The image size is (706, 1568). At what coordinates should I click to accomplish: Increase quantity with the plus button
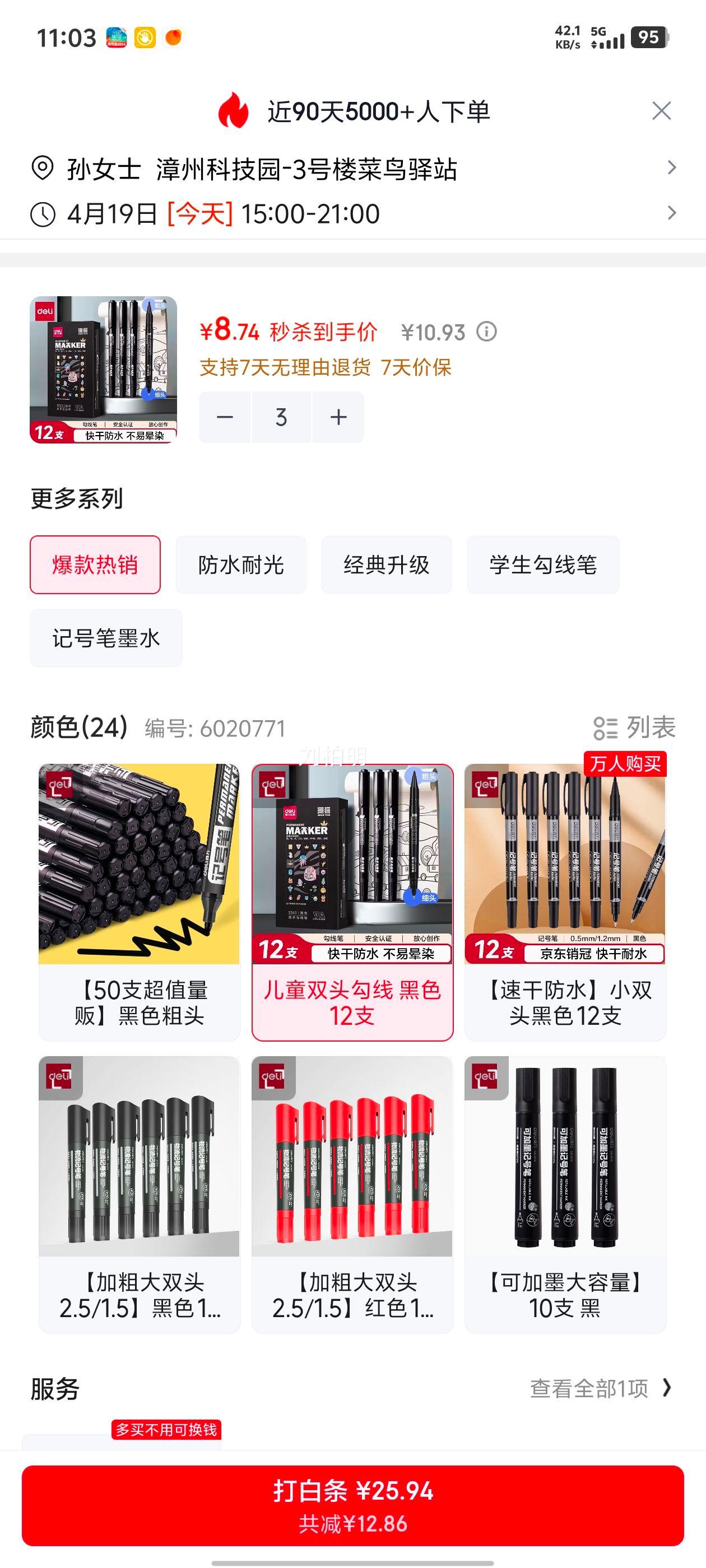[338, 417]
